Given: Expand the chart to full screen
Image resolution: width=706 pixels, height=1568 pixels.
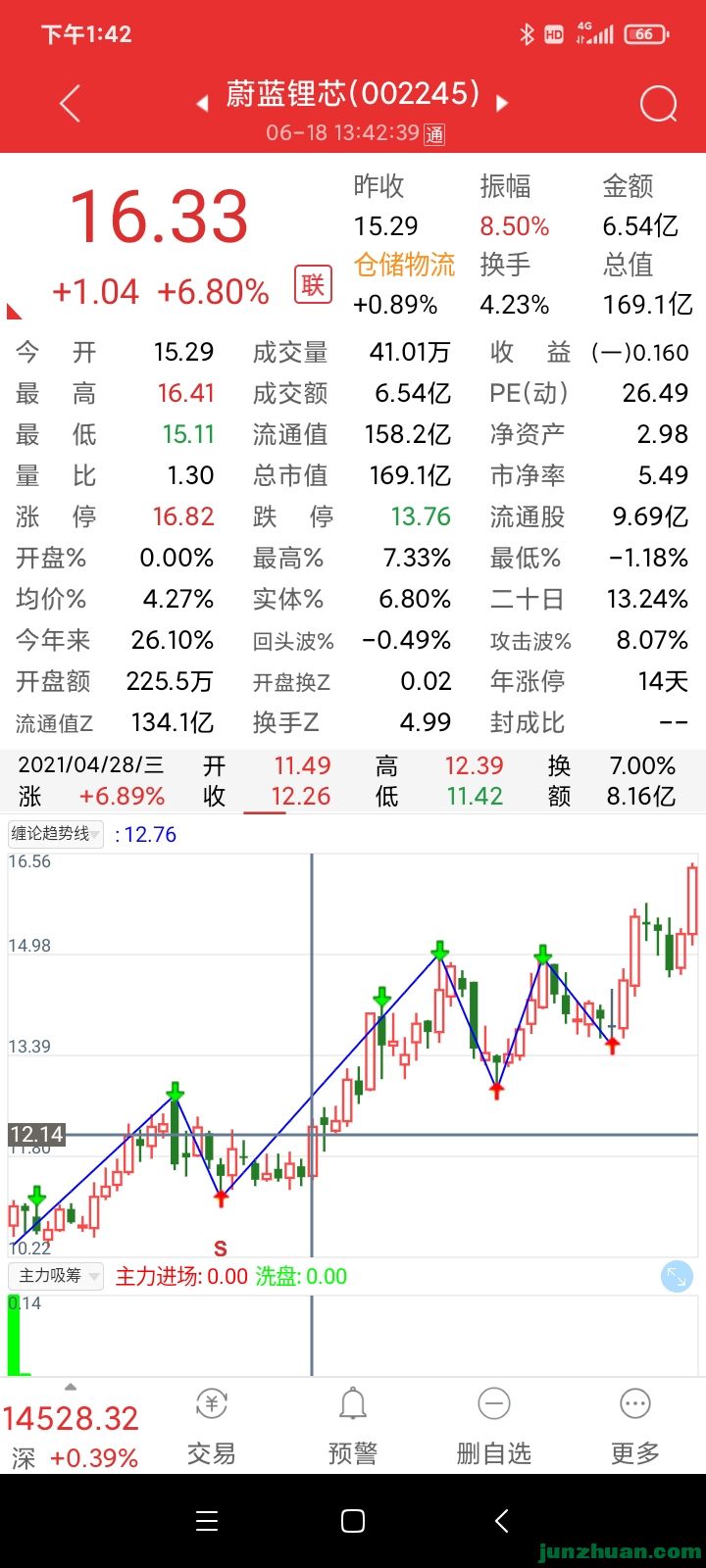Looking at the screenshot, I should click(677, 1276).
